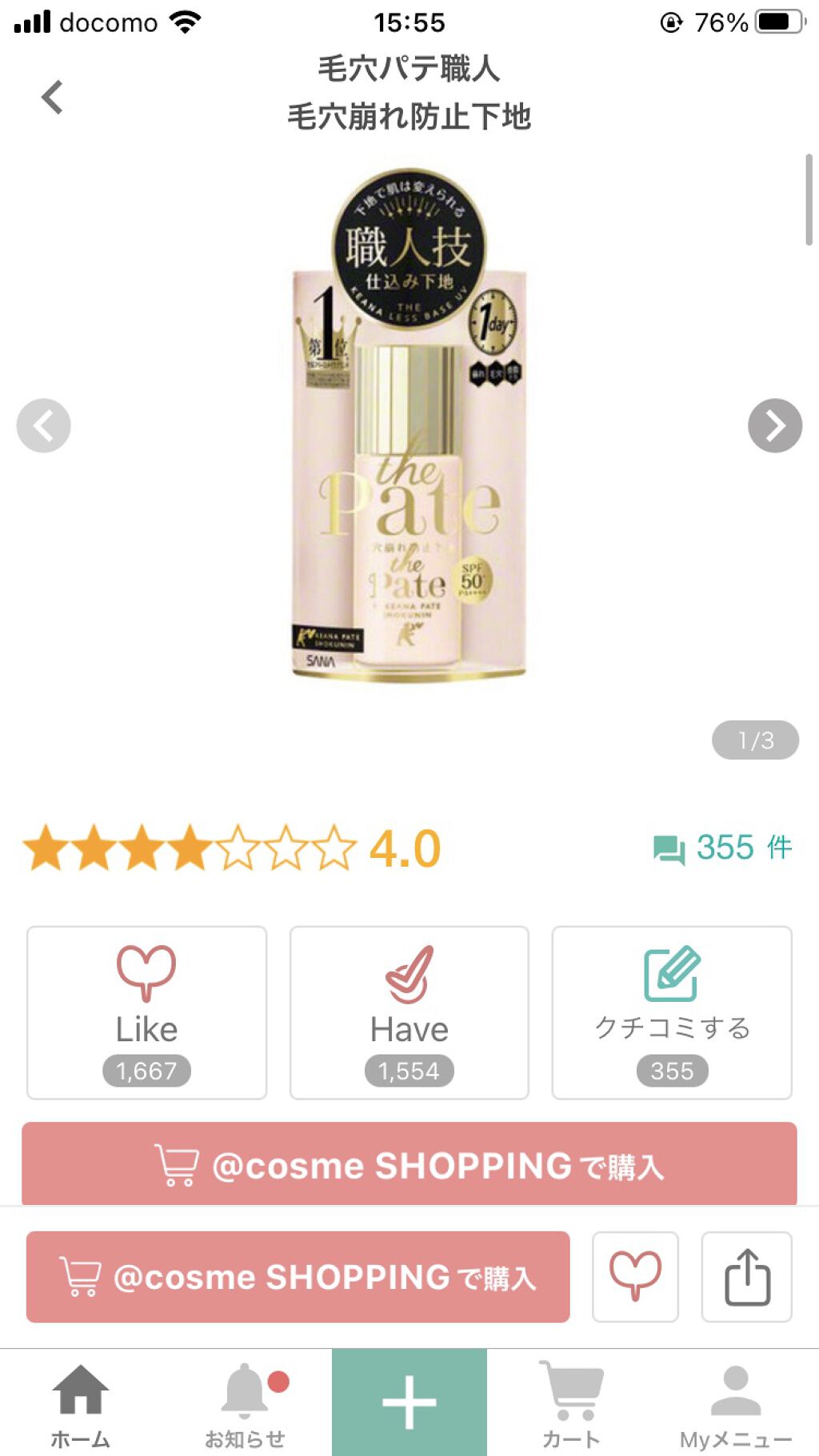This screenshot has height=1456, width=819.
Task: Buy at @cosme SHOPPING wide banner
Action: point(409,1164)
